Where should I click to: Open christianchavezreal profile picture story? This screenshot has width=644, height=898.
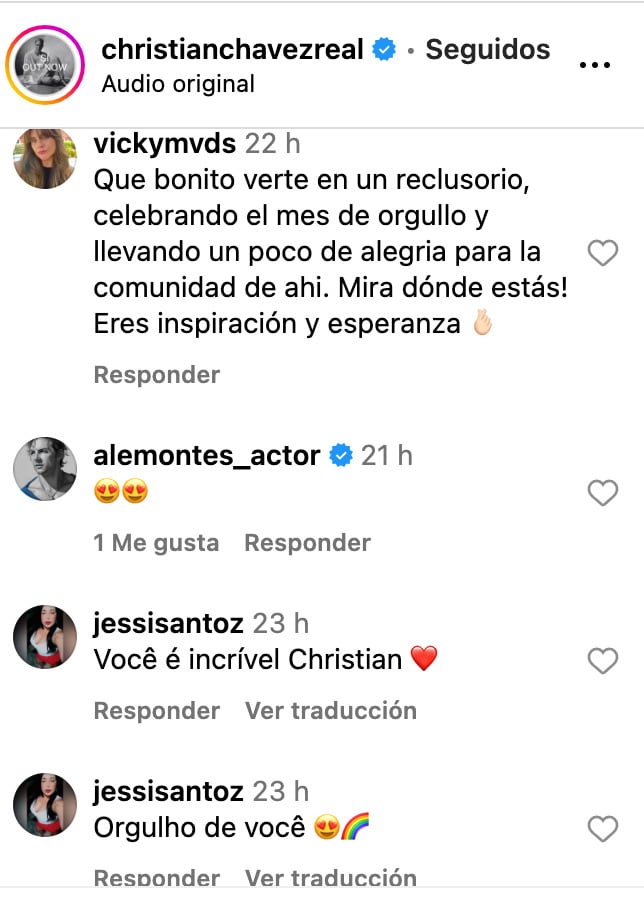click(44, 65)
